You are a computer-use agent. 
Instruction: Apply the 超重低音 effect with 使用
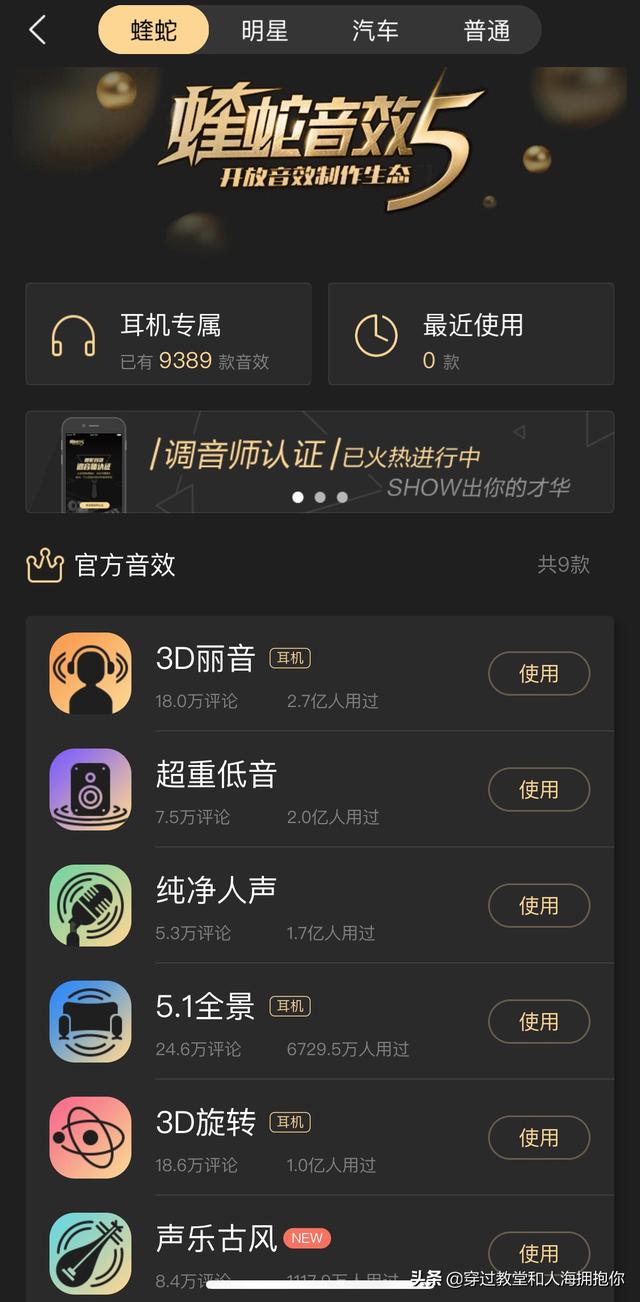pos(538,790)
